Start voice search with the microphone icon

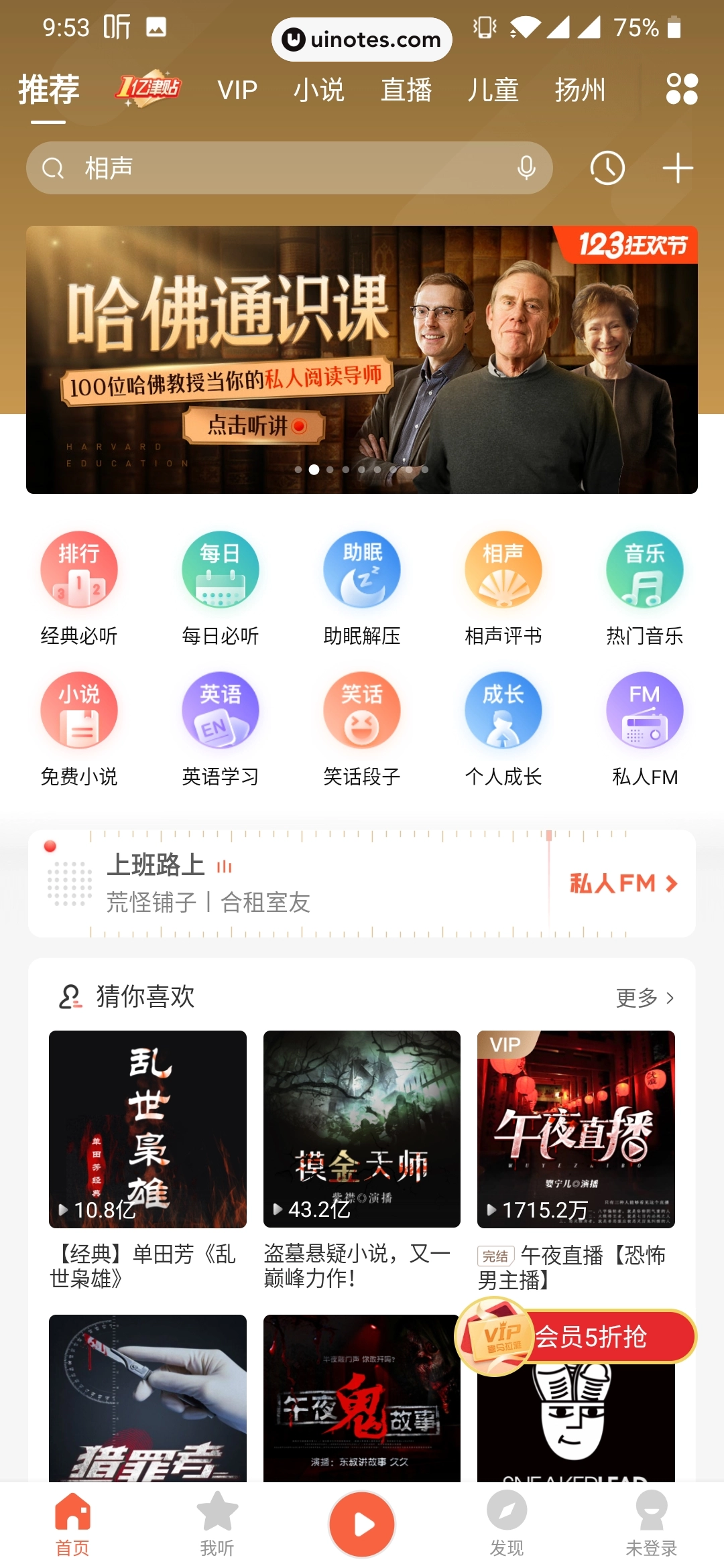[x=525, y=168]
